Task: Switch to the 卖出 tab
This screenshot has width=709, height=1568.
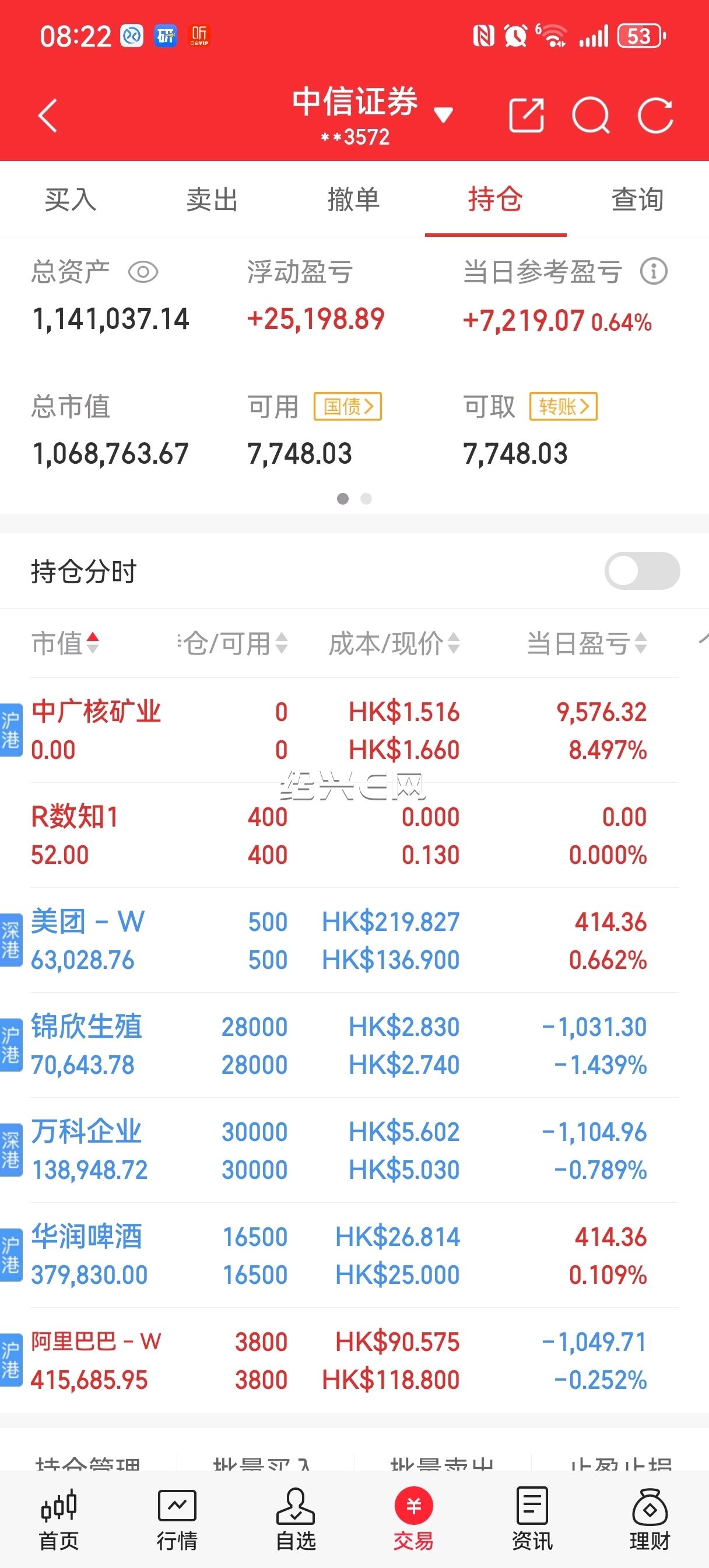Action: pyautogui.click(x=212, y=199)
